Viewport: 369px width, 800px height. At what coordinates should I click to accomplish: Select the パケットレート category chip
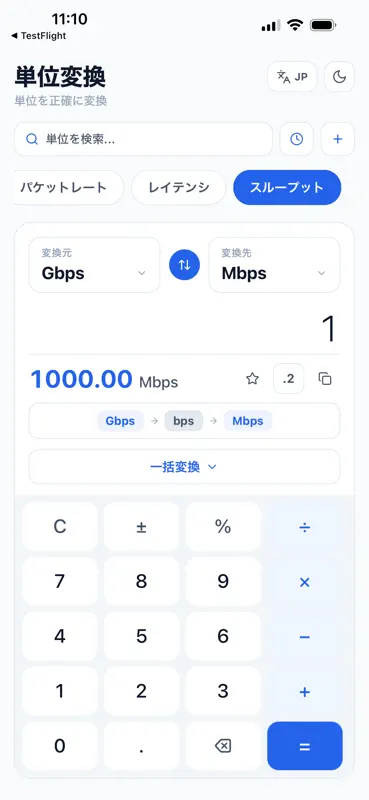coord(67,187)
